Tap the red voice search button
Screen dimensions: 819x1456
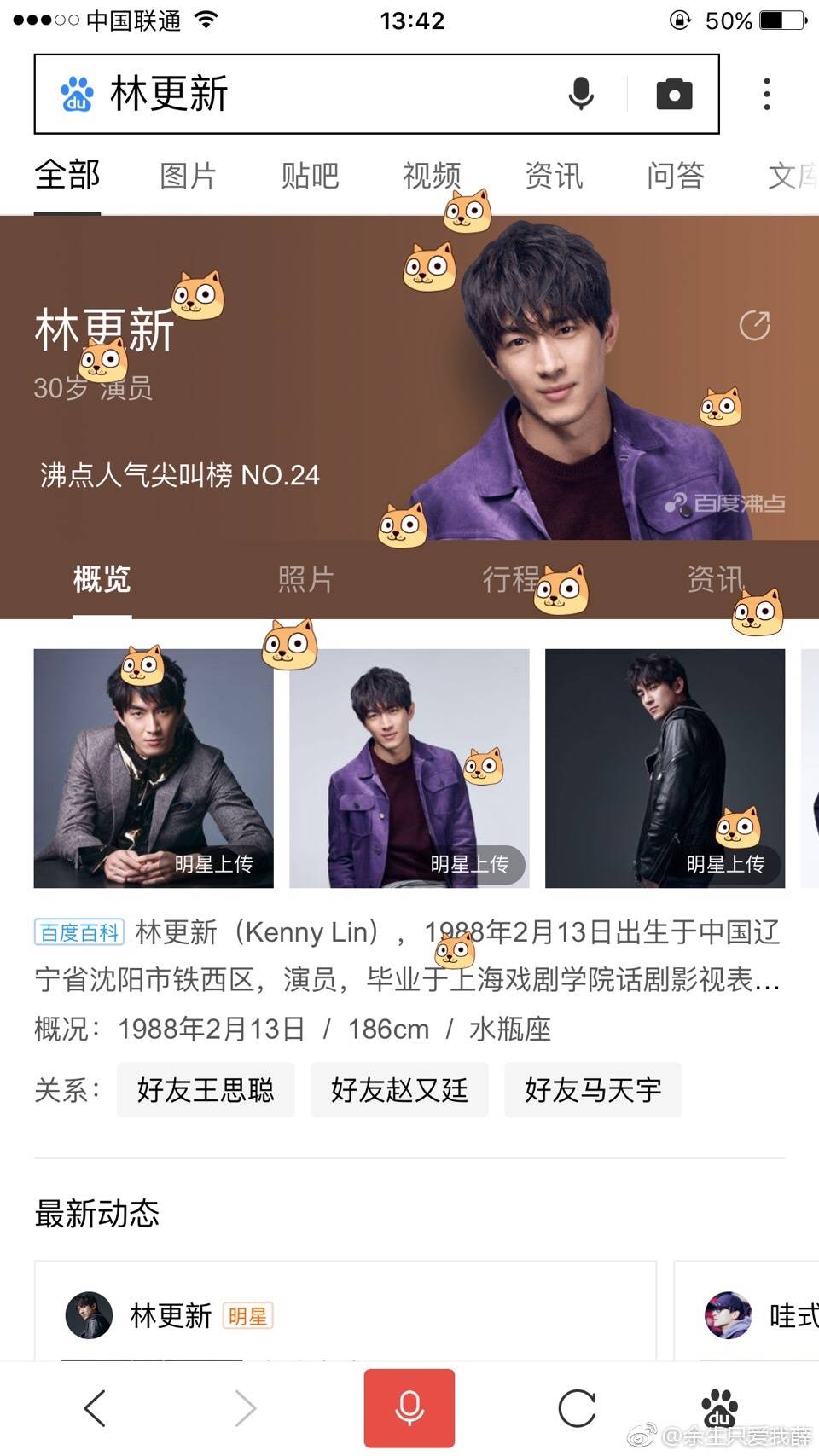[409, 1408]
